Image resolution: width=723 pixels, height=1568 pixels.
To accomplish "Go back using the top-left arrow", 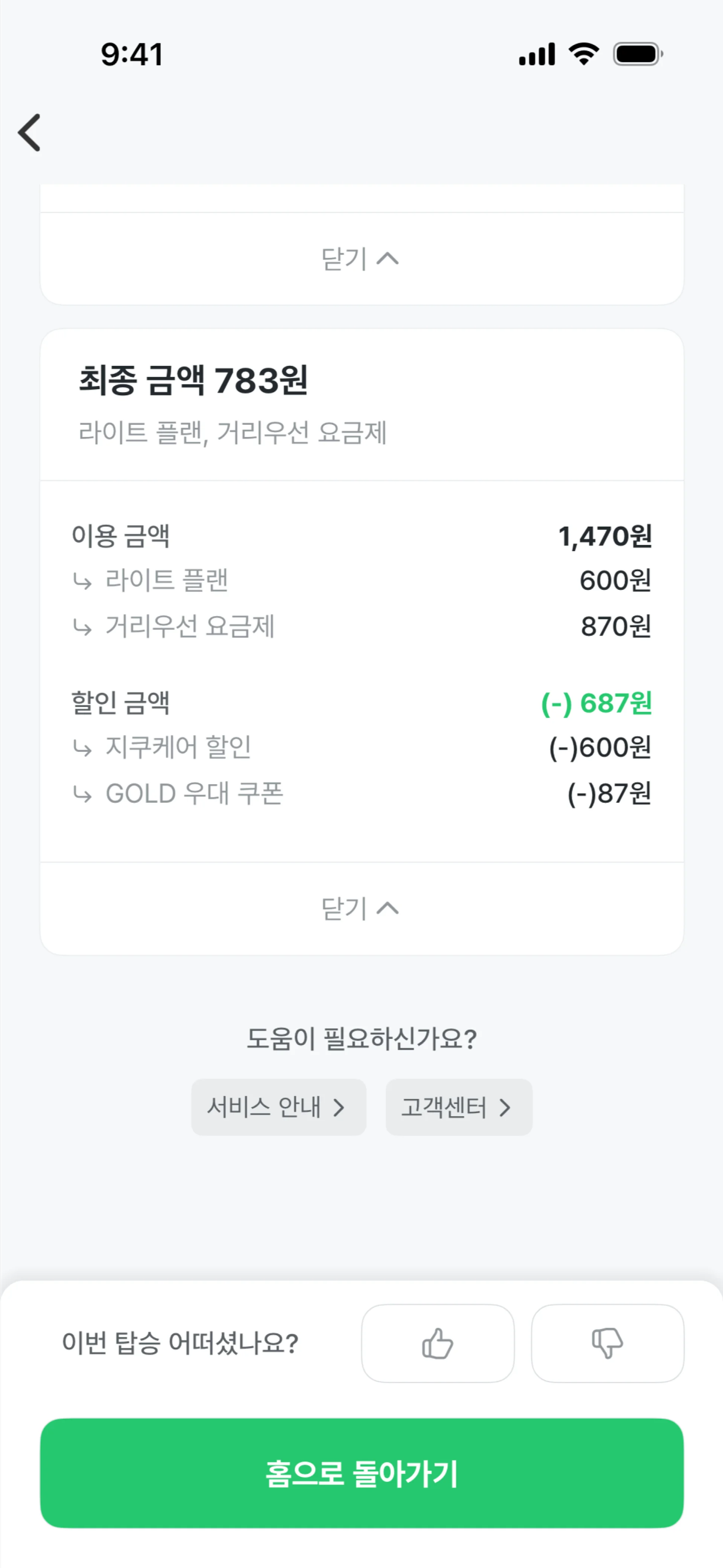I will click(29, 132).
